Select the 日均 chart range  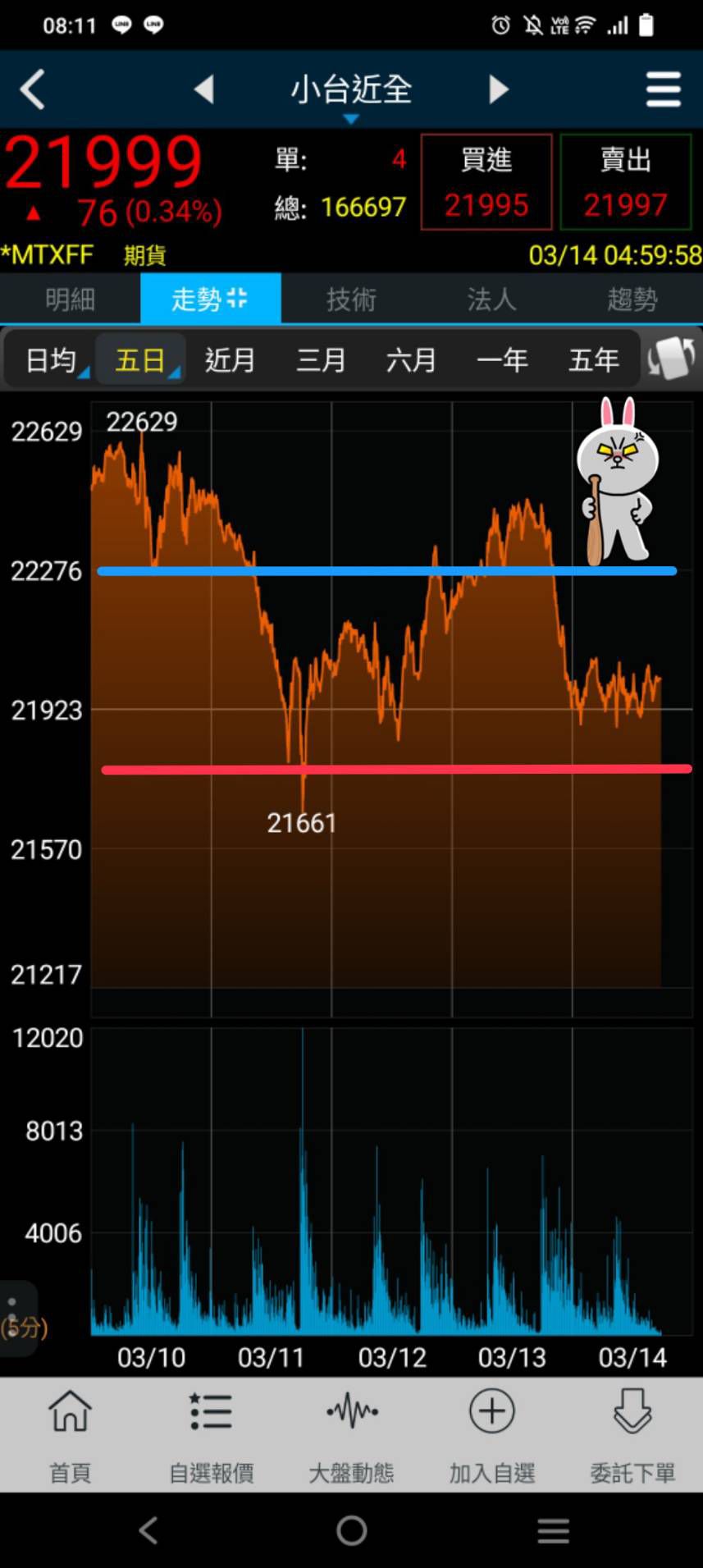pyautogui.click(x=51, y=359)
